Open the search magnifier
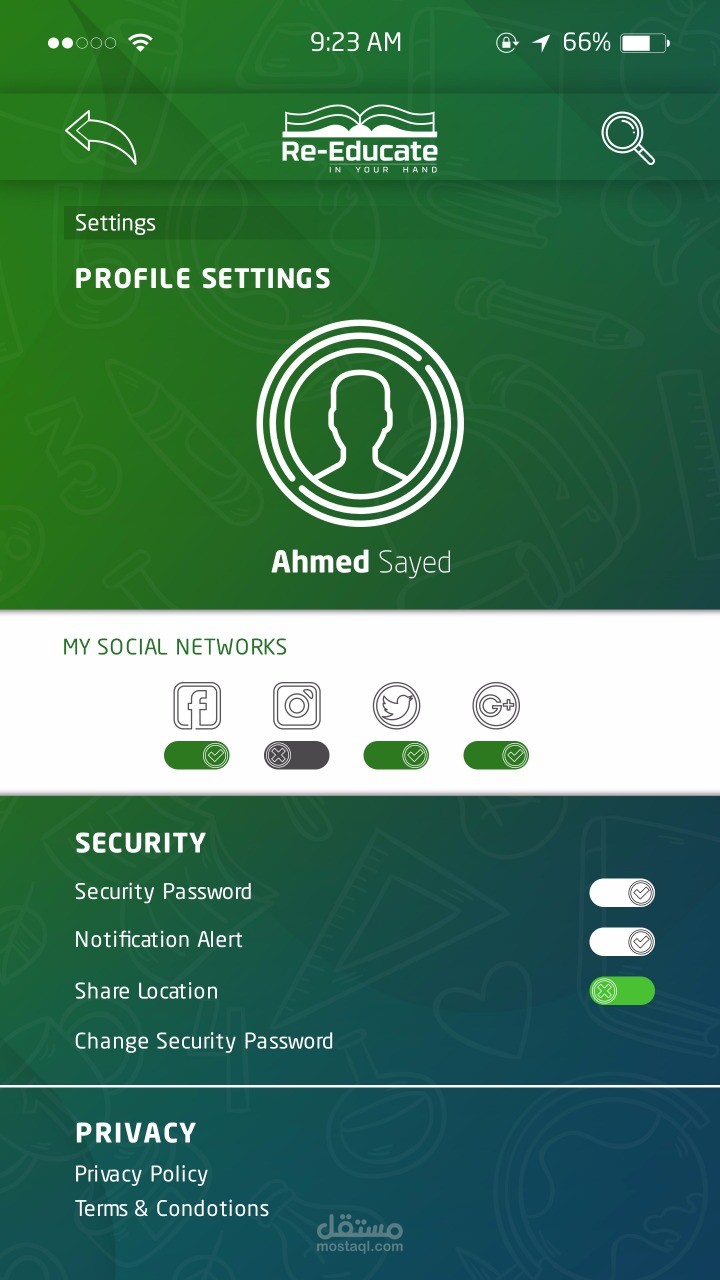The height and width of the screenshot is (1280, 720). (x=627, y=138)
